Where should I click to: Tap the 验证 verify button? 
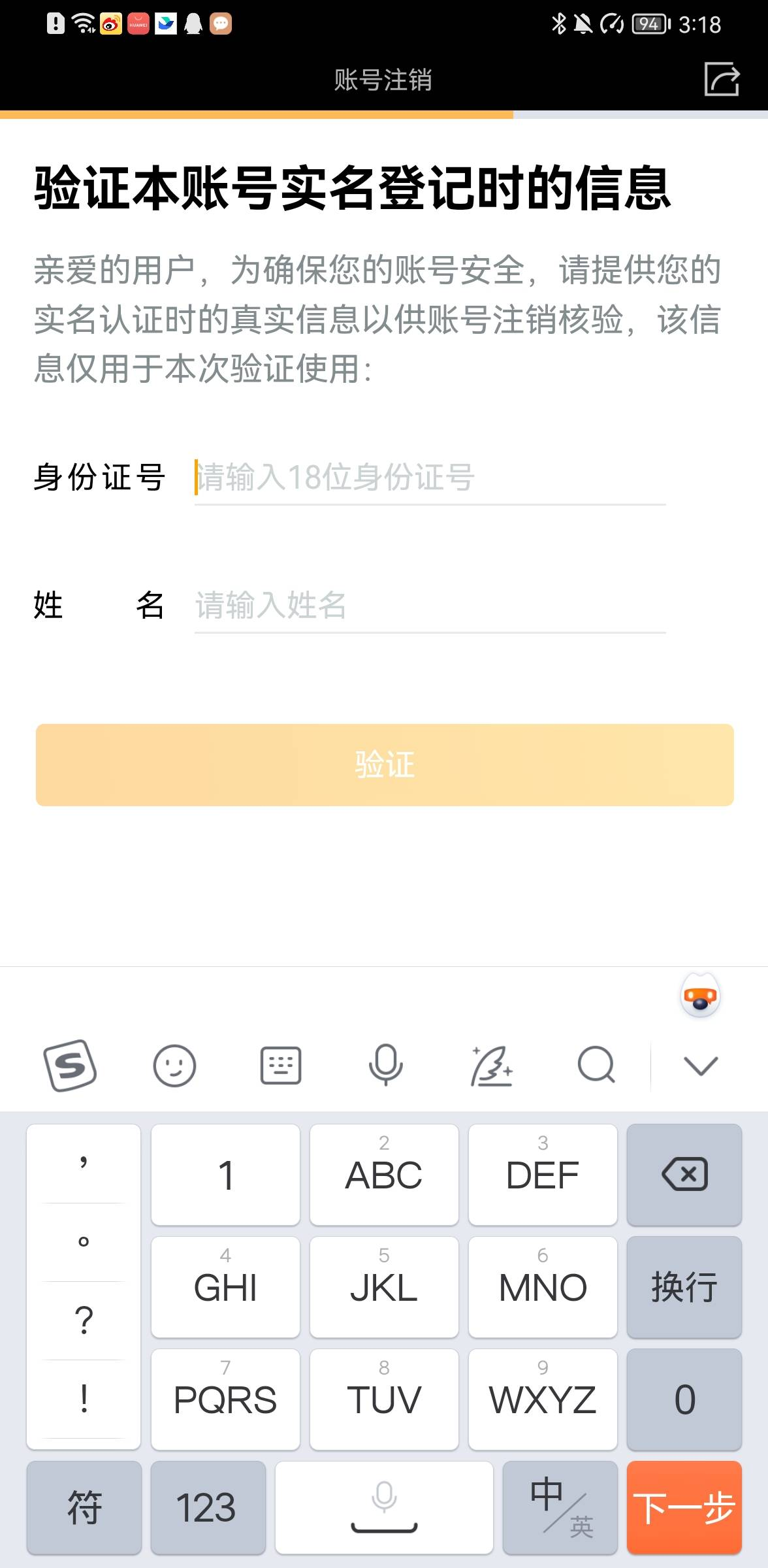pyautogui.click(x=385, y=764)
